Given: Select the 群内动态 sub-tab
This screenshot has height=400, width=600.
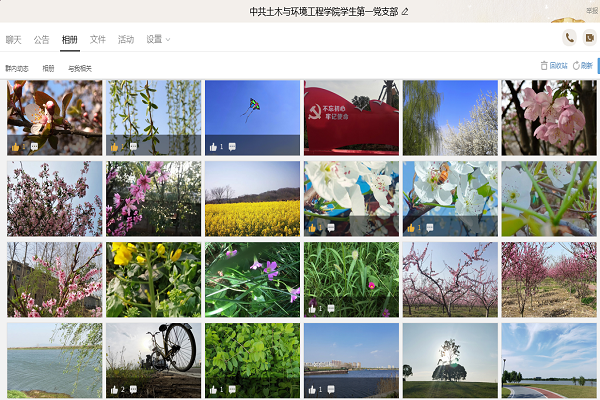Looking at the screenshot, I should click(17, 68).
